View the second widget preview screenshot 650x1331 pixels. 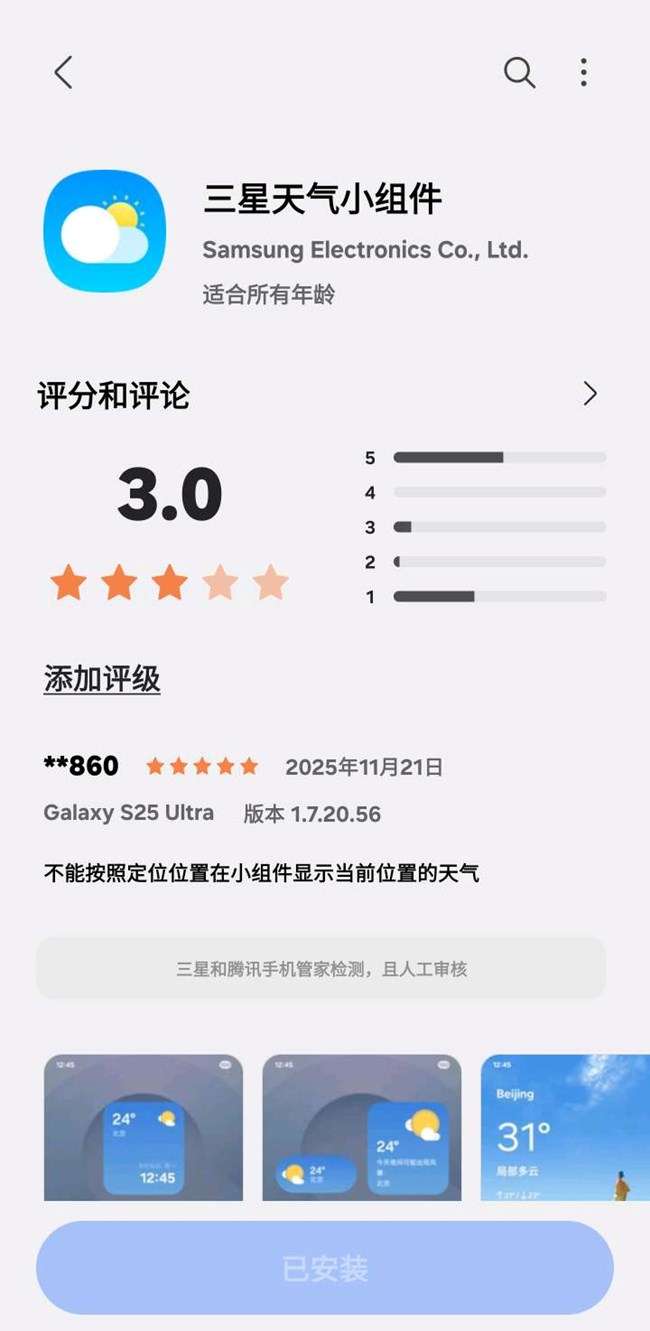(x=361, y=1126)
